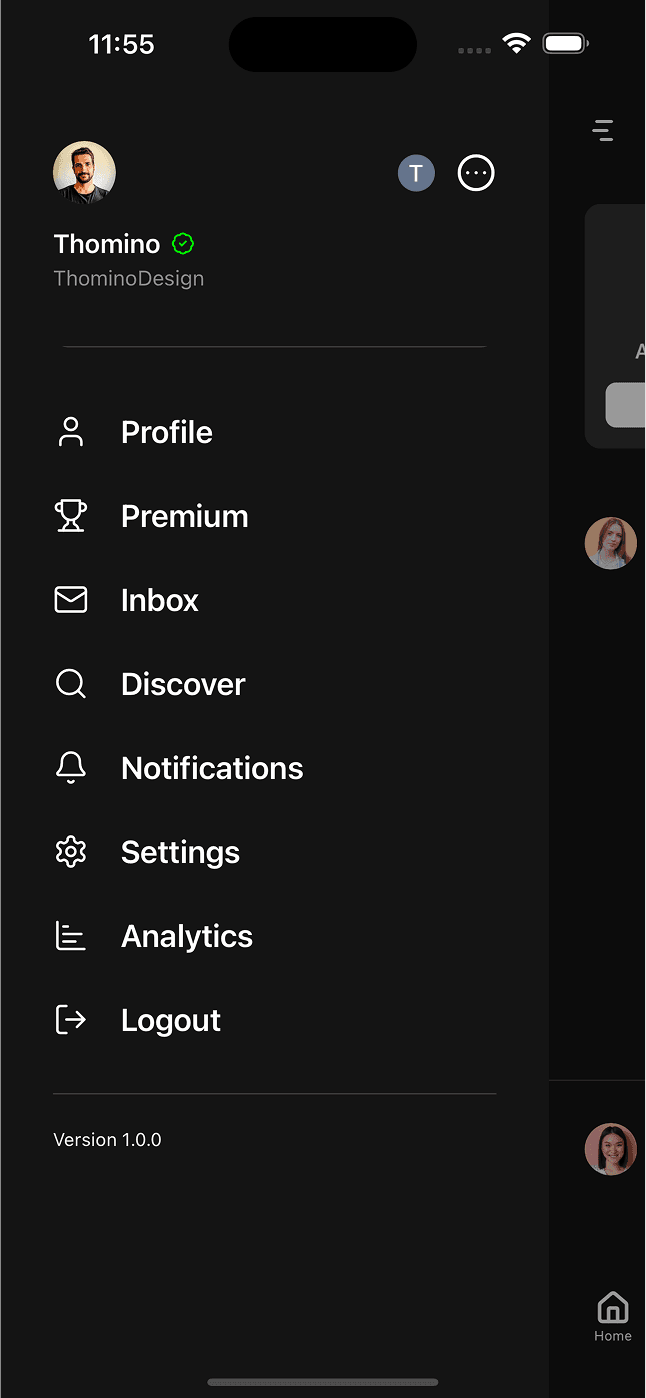
Task: Open Thomino's profile photo
Action: (x=84, y=172)
